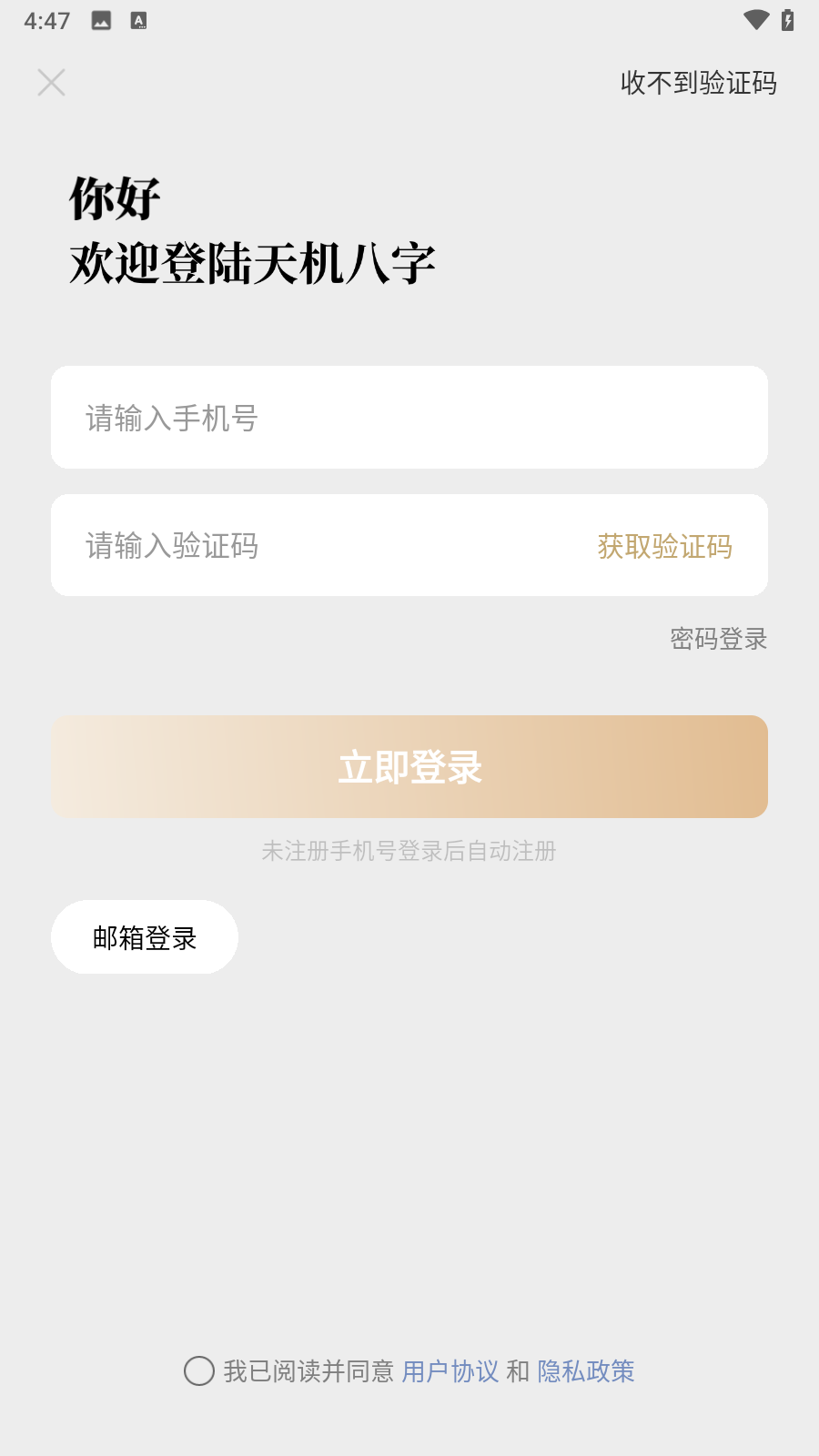Check the 我已阅读并同意 agreement circle
Viewport: 819px width, 1456px height.
199,1370
